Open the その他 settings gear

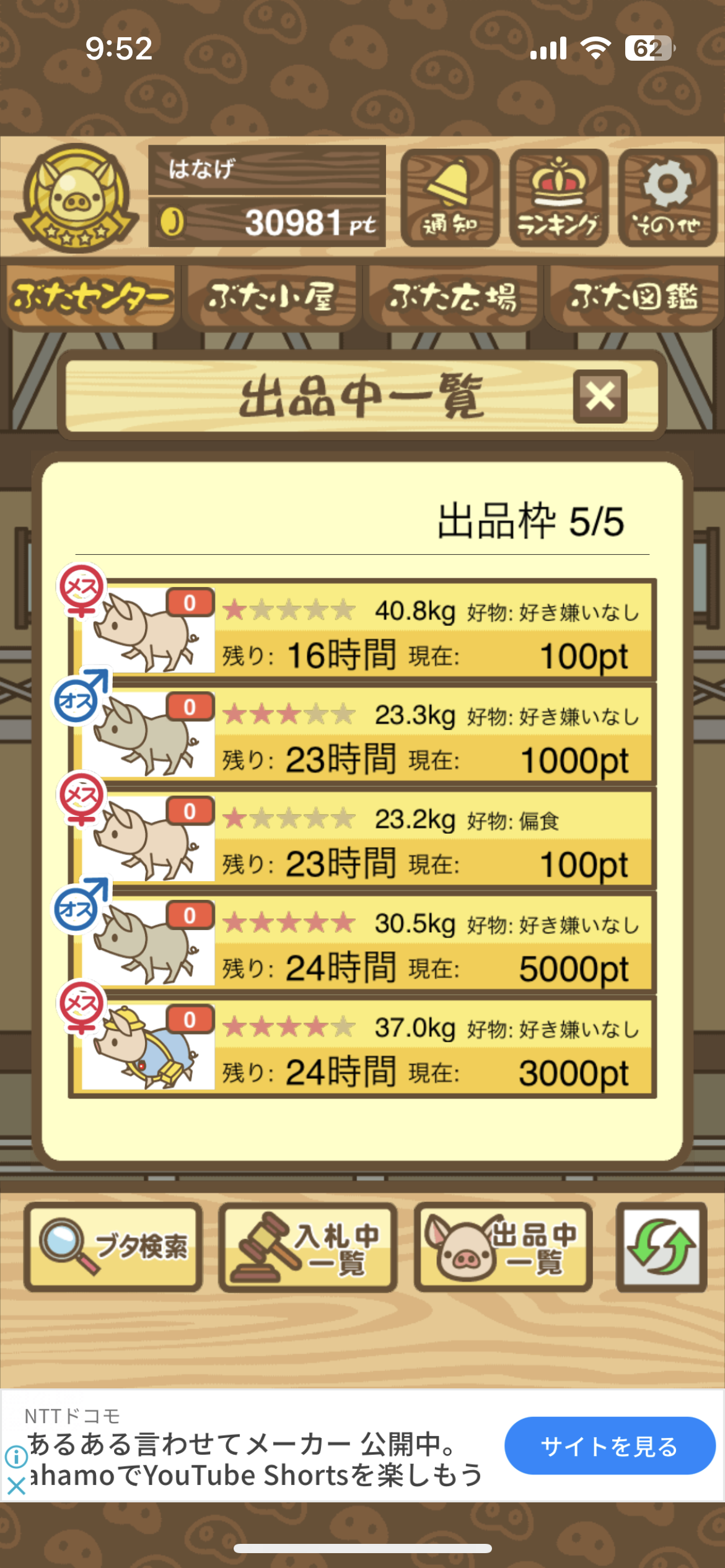coord(667,198)
